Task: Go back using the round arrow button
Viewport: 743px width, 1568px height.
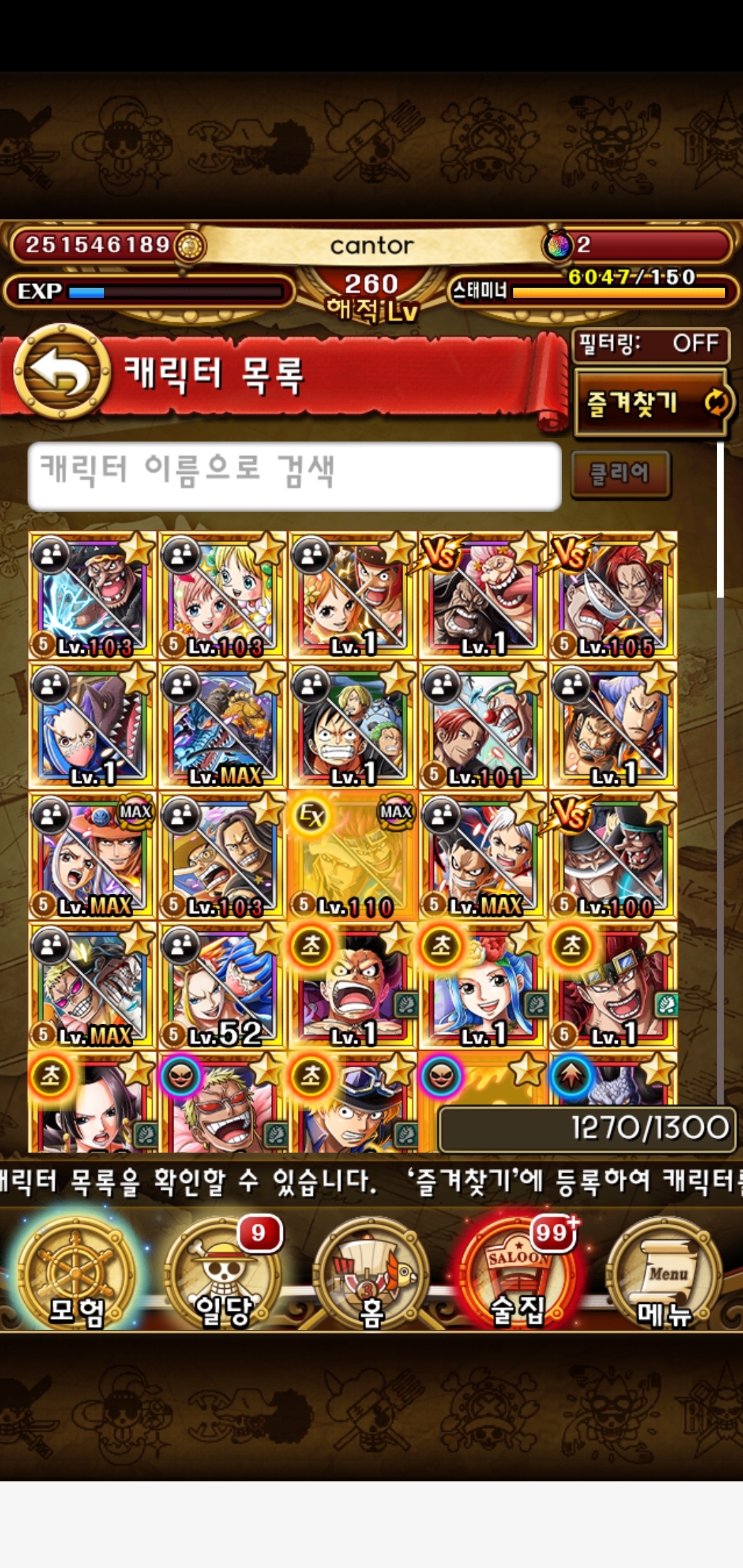Action: pyautogui.click(x=62, y=372)
